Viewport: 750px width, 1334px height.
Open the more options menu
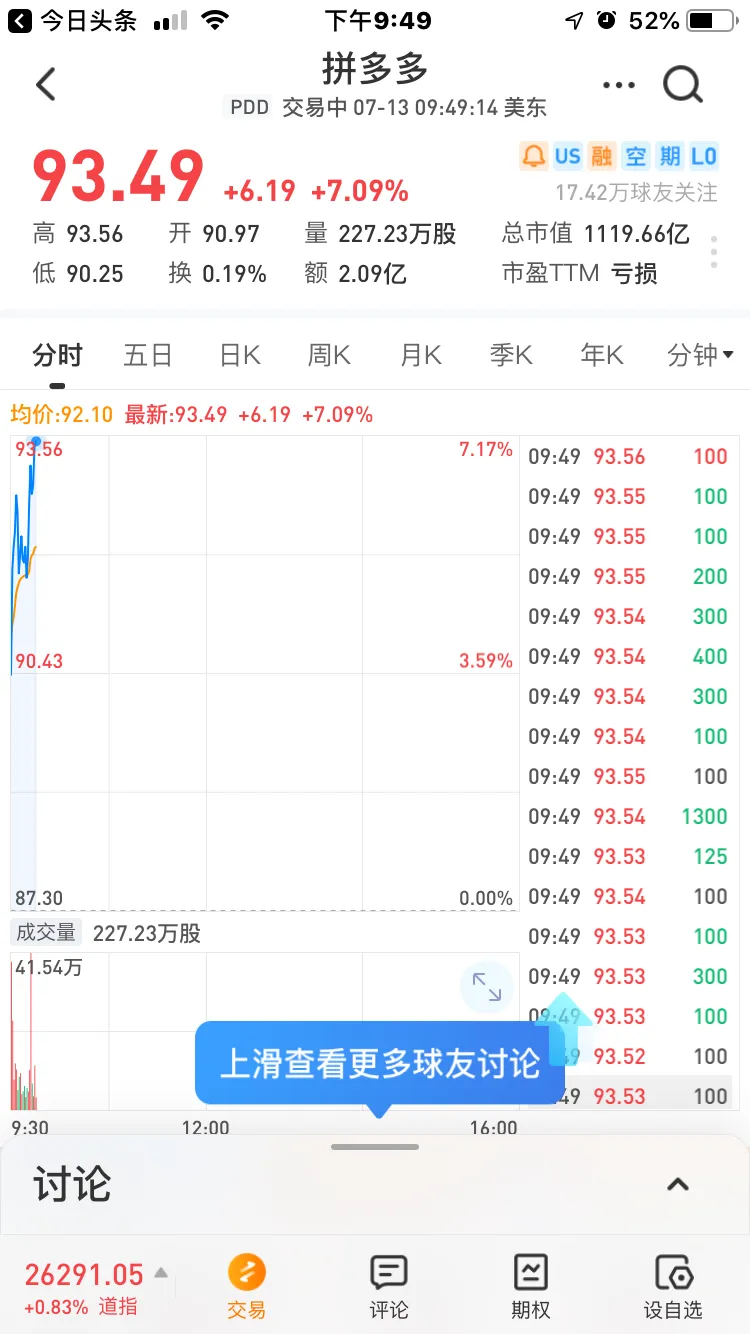(x=618, y=84)
